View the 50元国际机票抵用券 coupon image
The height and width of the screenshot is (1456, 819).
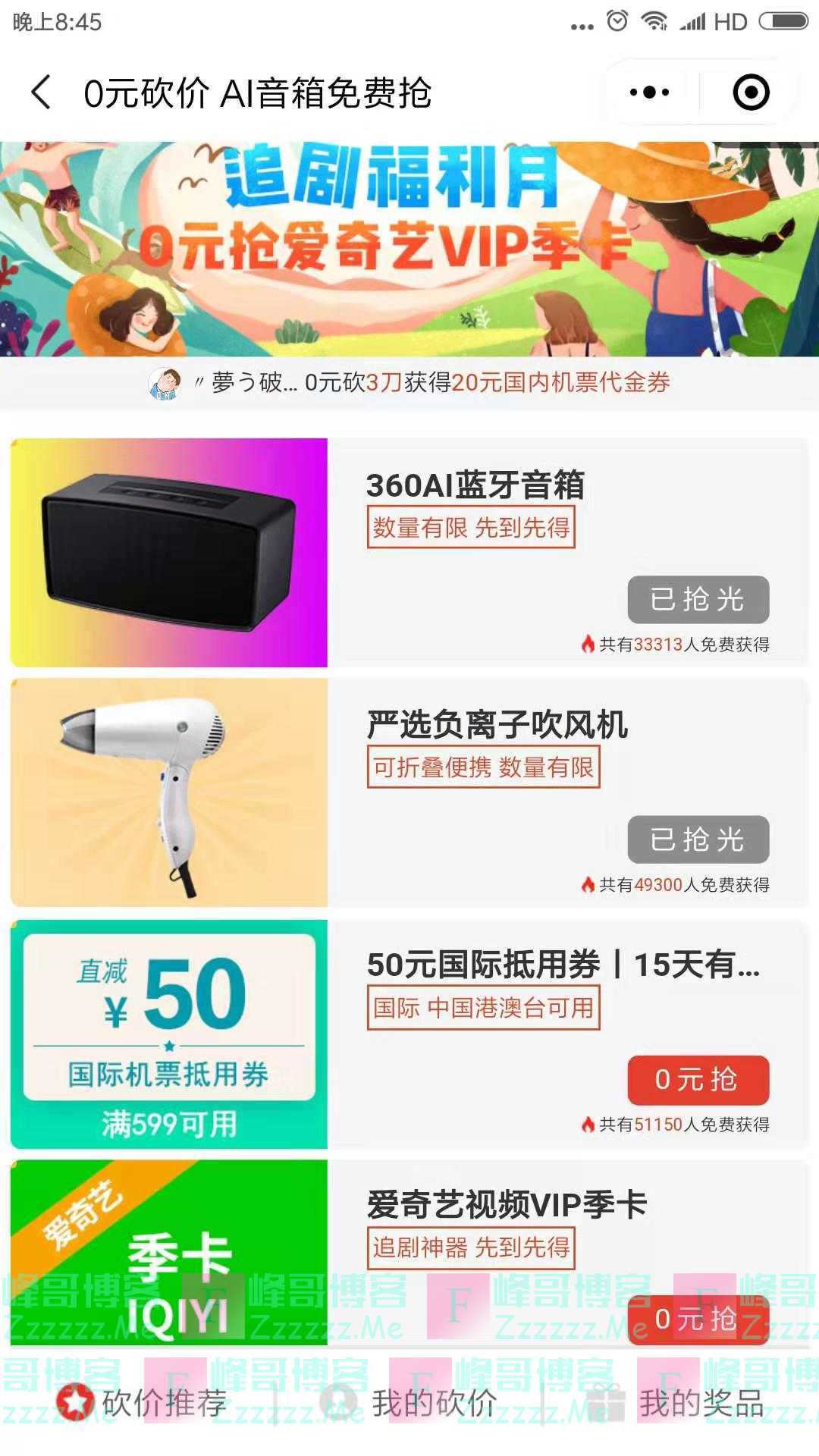click(169, 1034)
